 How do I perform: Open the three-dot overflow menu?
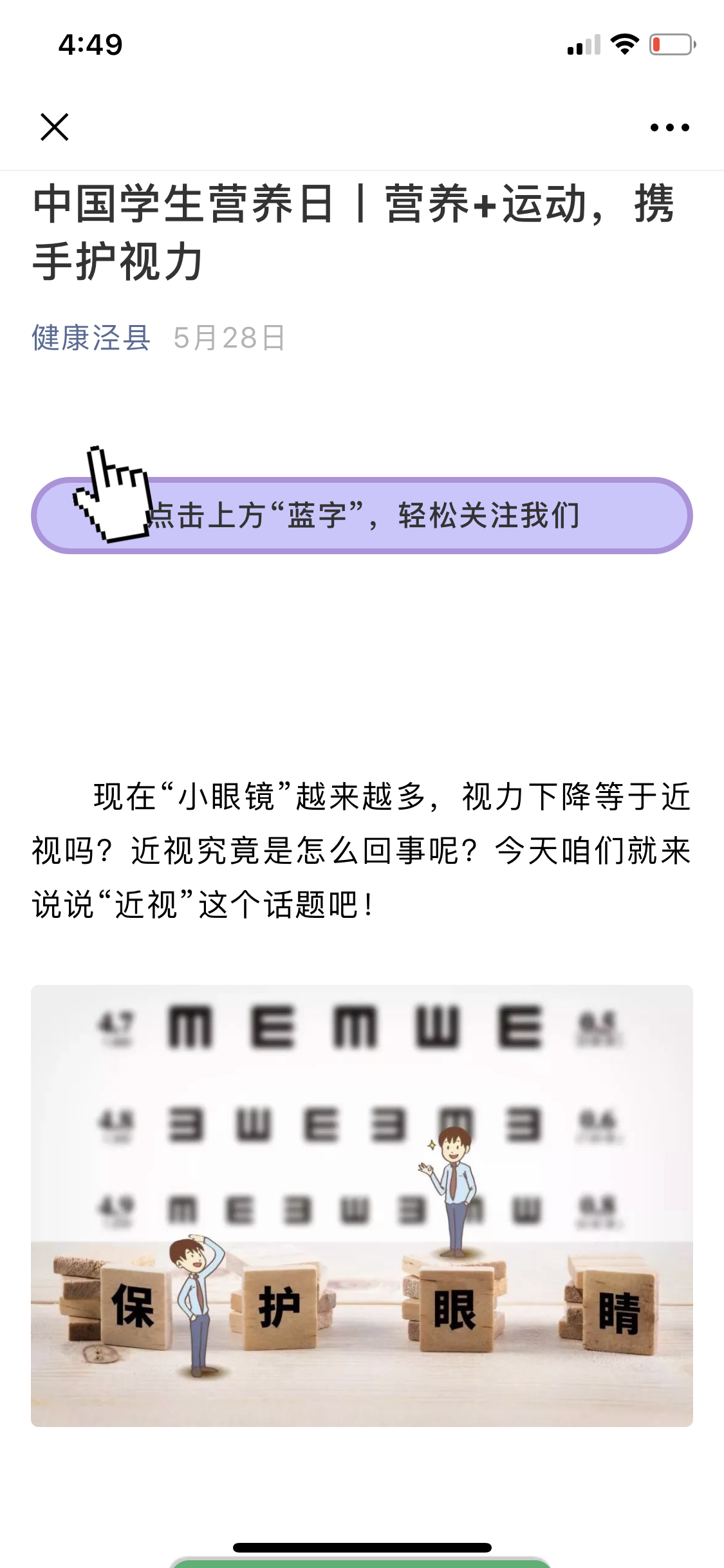point(669,127)
